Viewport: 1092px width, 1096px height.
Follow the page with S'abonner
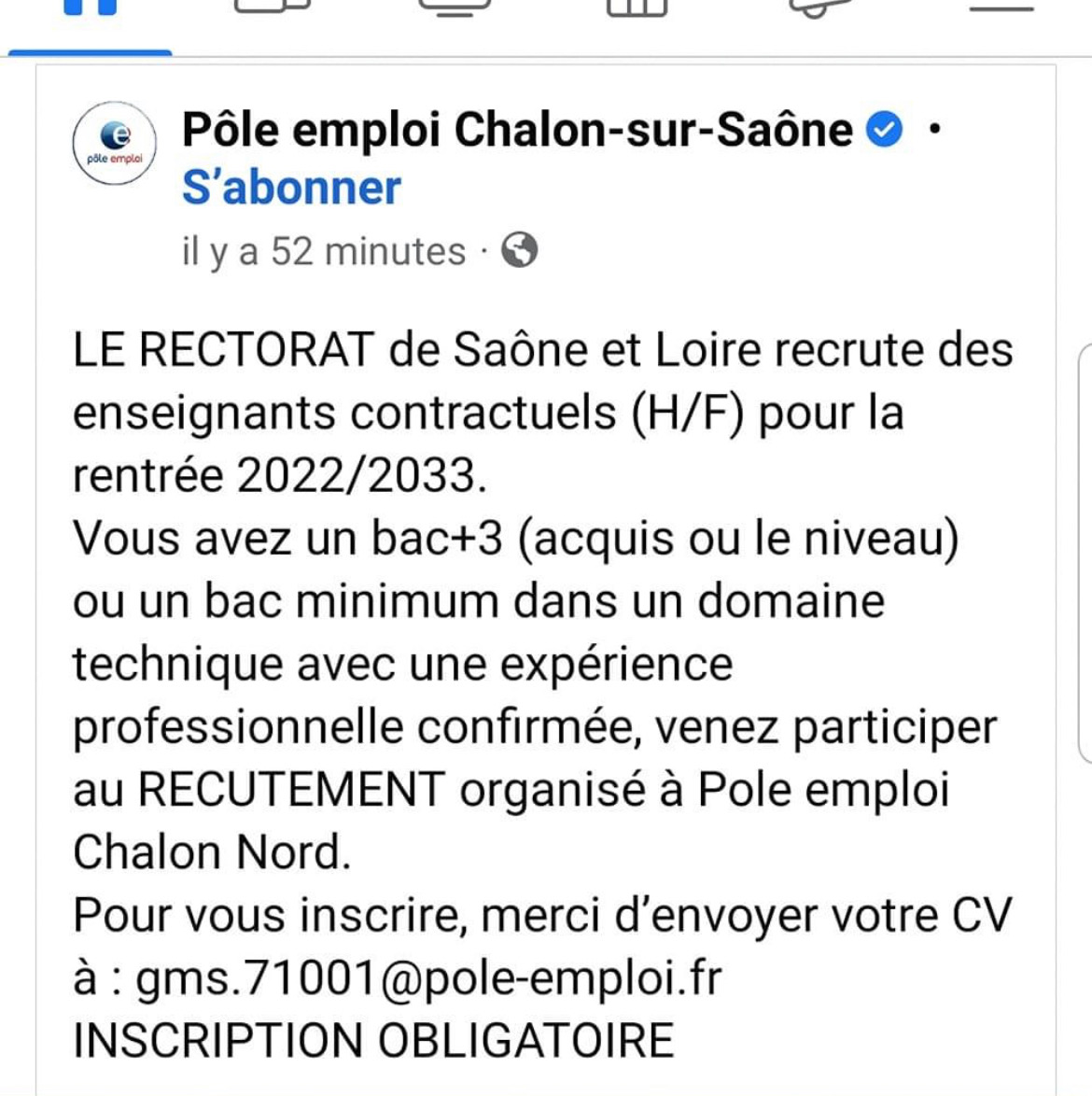pos(291,188)
